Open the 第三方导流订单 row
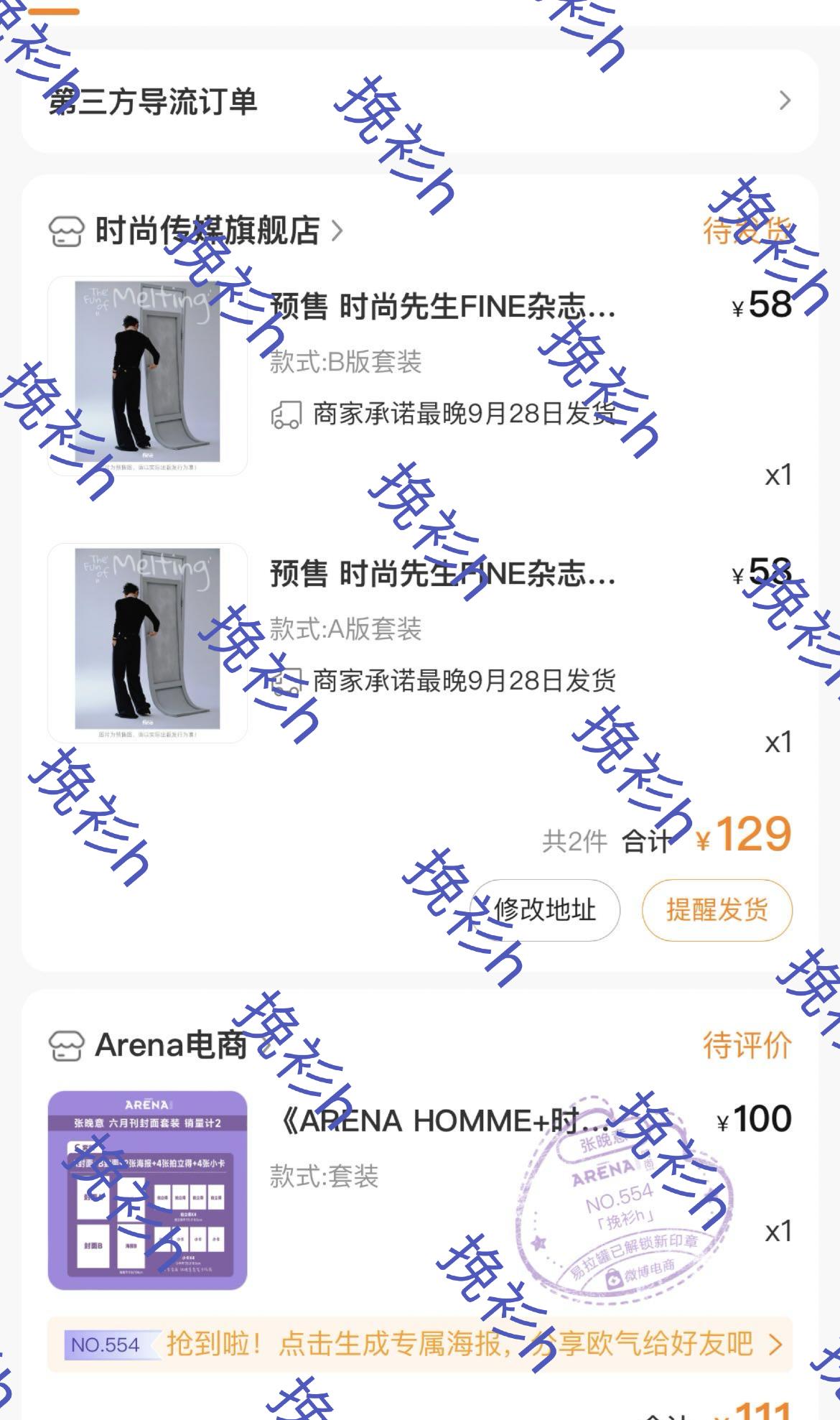Screen dimensions: 840x1420 420,101
